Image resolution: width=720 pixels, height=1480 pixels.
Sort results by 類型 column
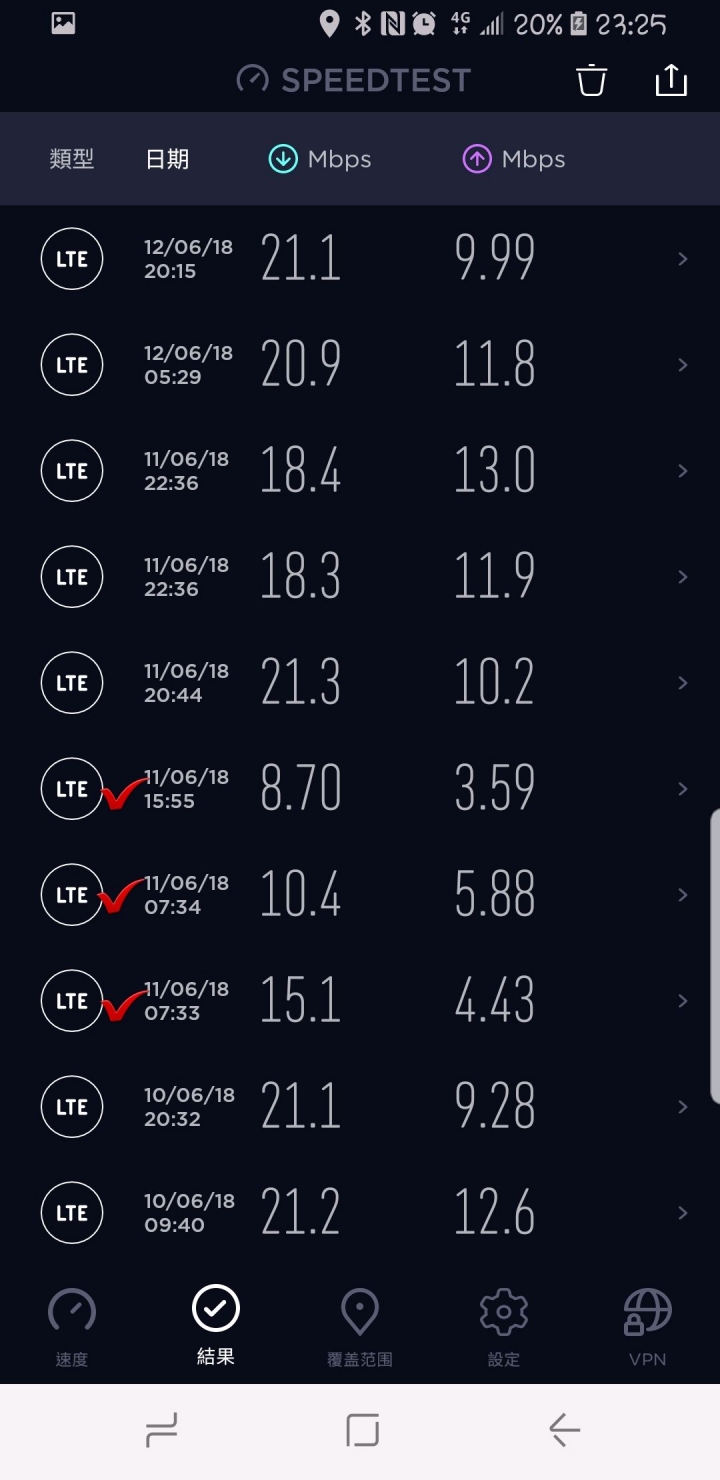click(x=72, y=159)
